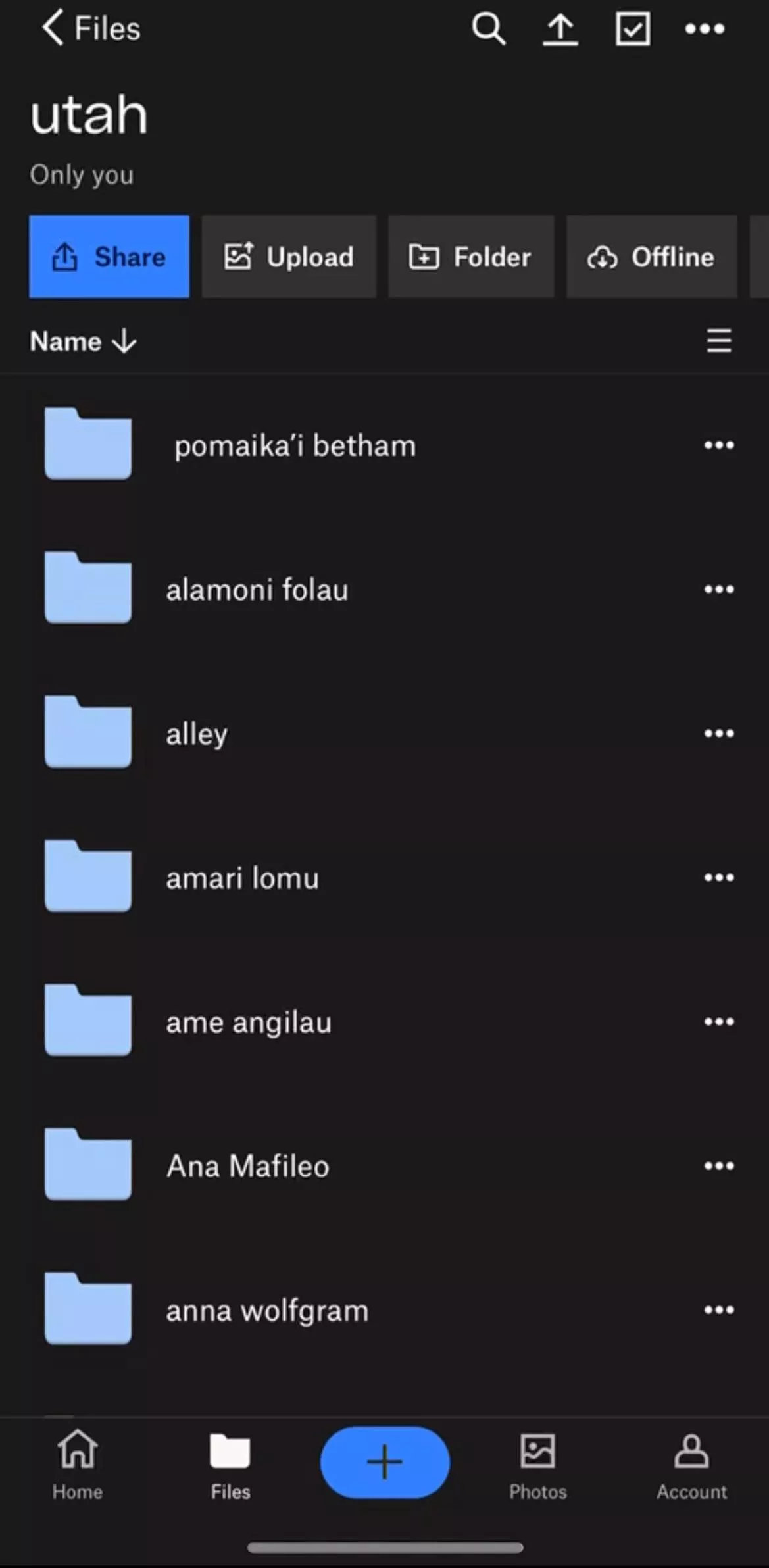This screenshot has height=1568, width=769.
Task: Open the ame angilau folder
Action: click(x=249, y=1022)
